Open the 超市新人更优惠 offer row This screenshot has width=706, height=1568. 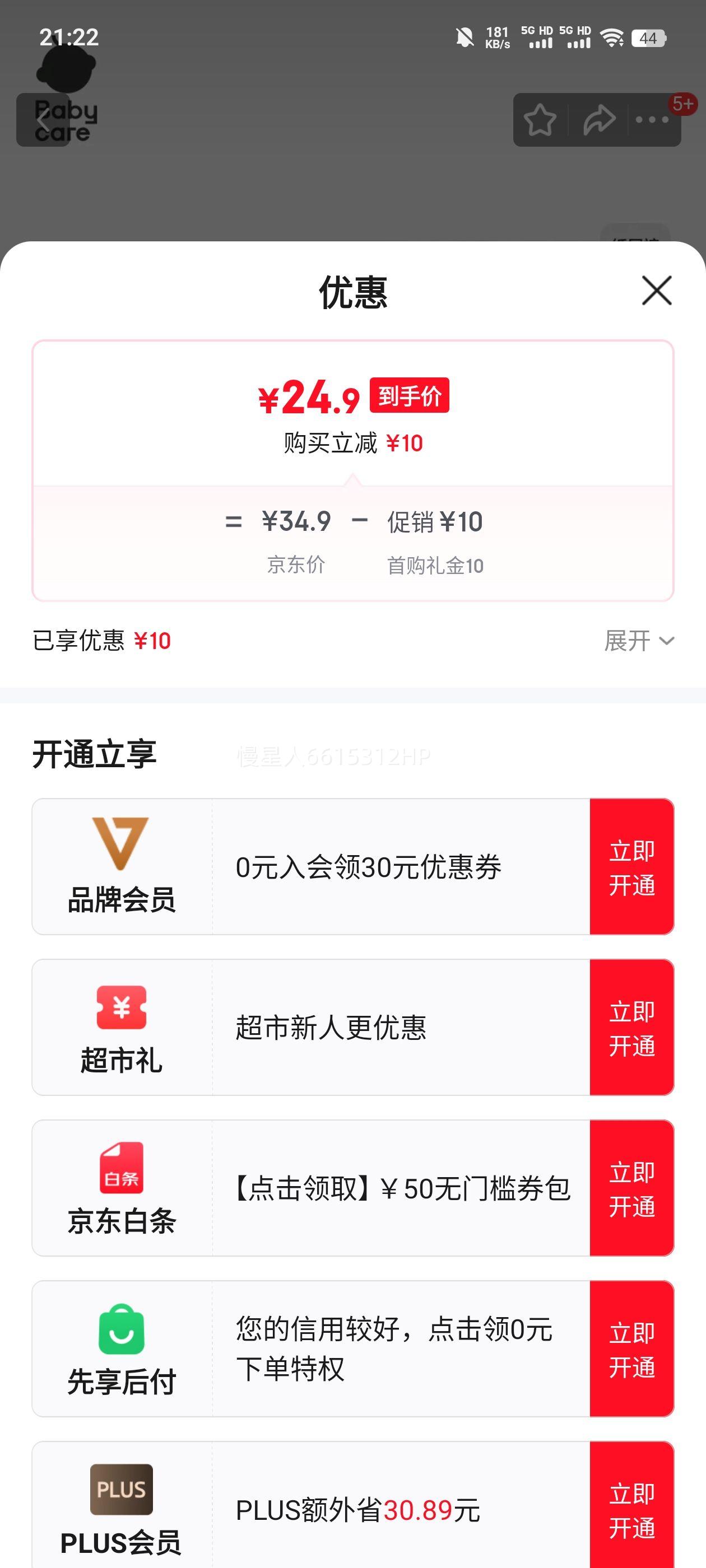pyautogui.click(x=310, y=1028)
